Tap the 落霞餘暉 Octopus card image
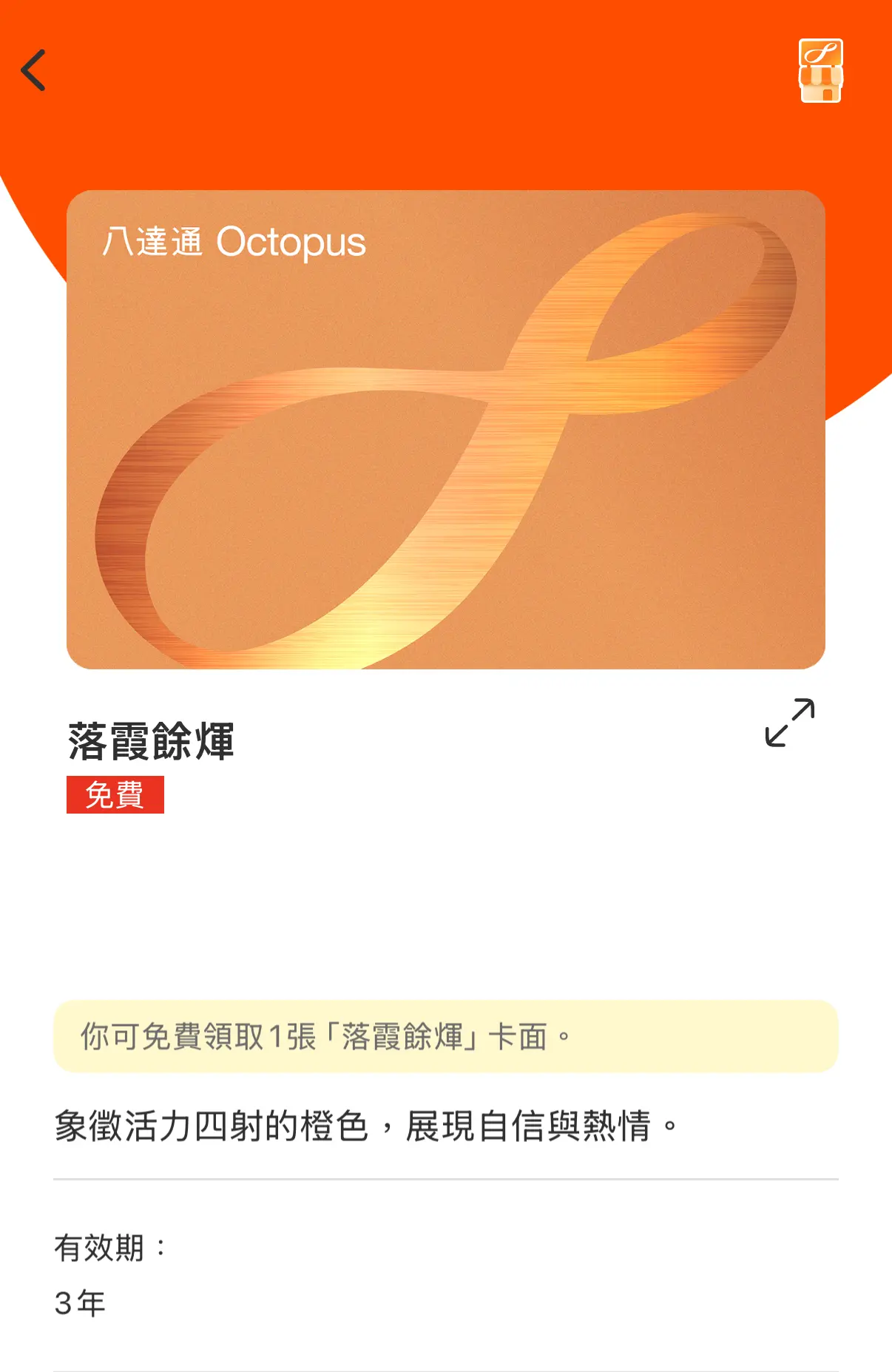 (x=445, y=430)
